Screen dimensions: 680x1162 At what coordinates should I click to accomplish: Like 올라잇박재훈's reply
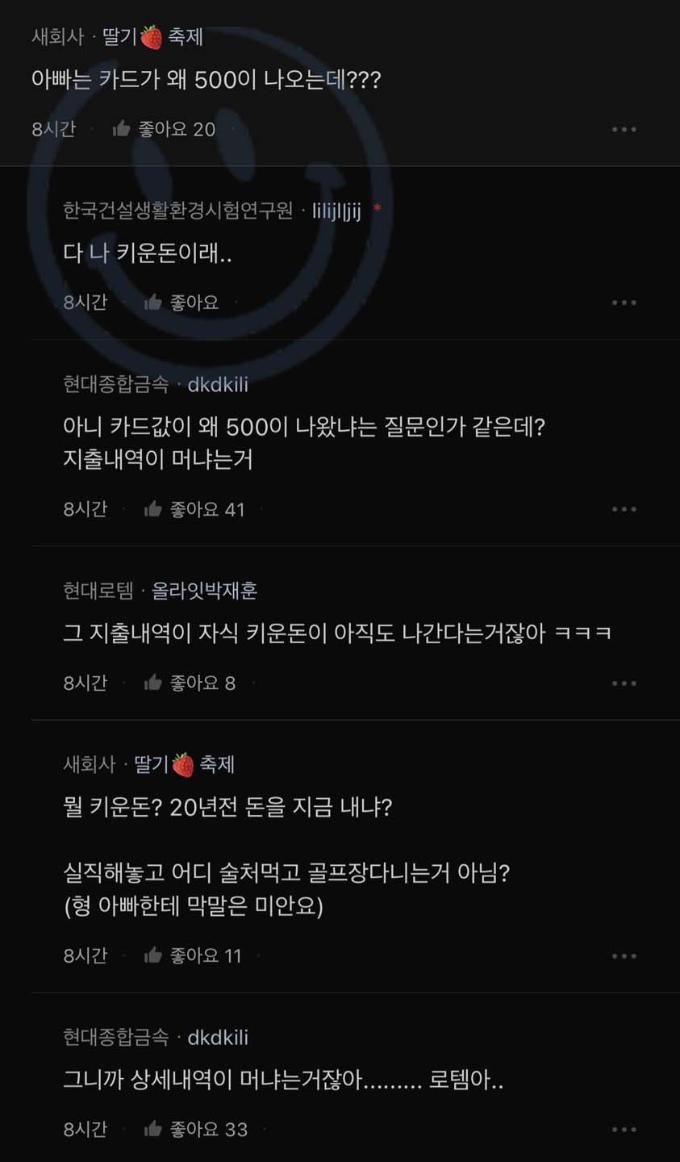[x=153, y=683]
